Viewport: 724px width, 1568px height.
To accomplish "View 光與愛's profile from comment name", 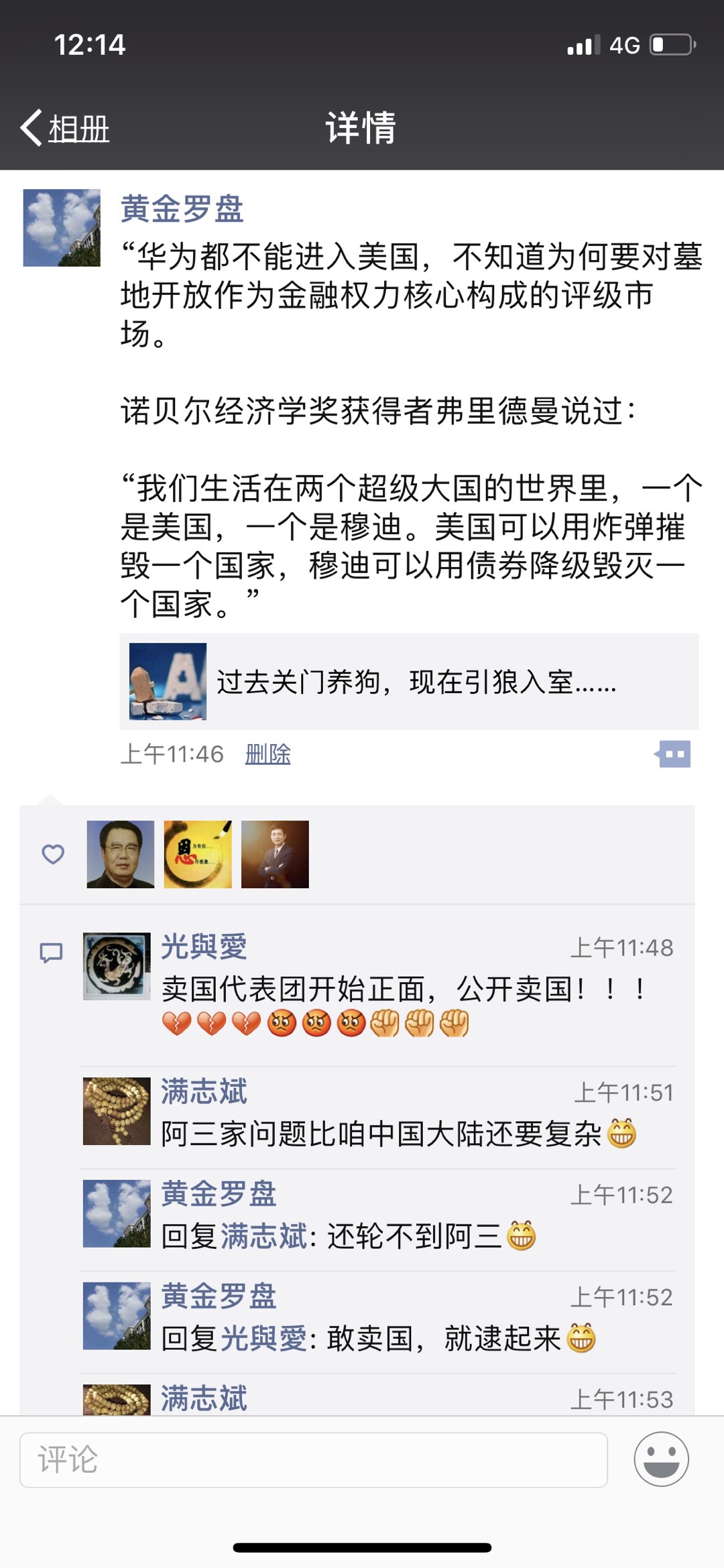I will pyautogui.click(x=204, y=947).
